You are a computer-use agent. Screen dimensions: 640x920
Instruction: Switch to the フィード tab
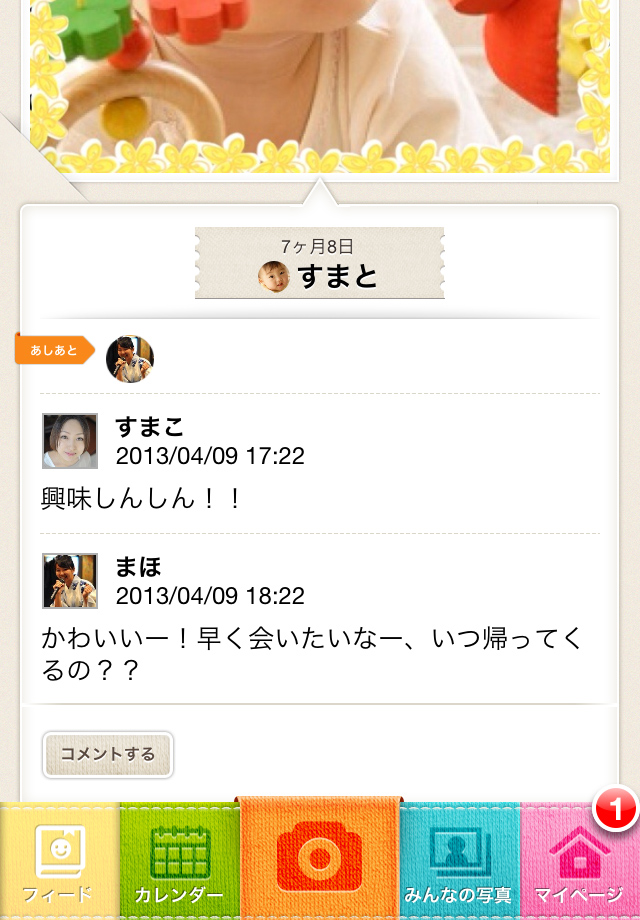(58, 862)
